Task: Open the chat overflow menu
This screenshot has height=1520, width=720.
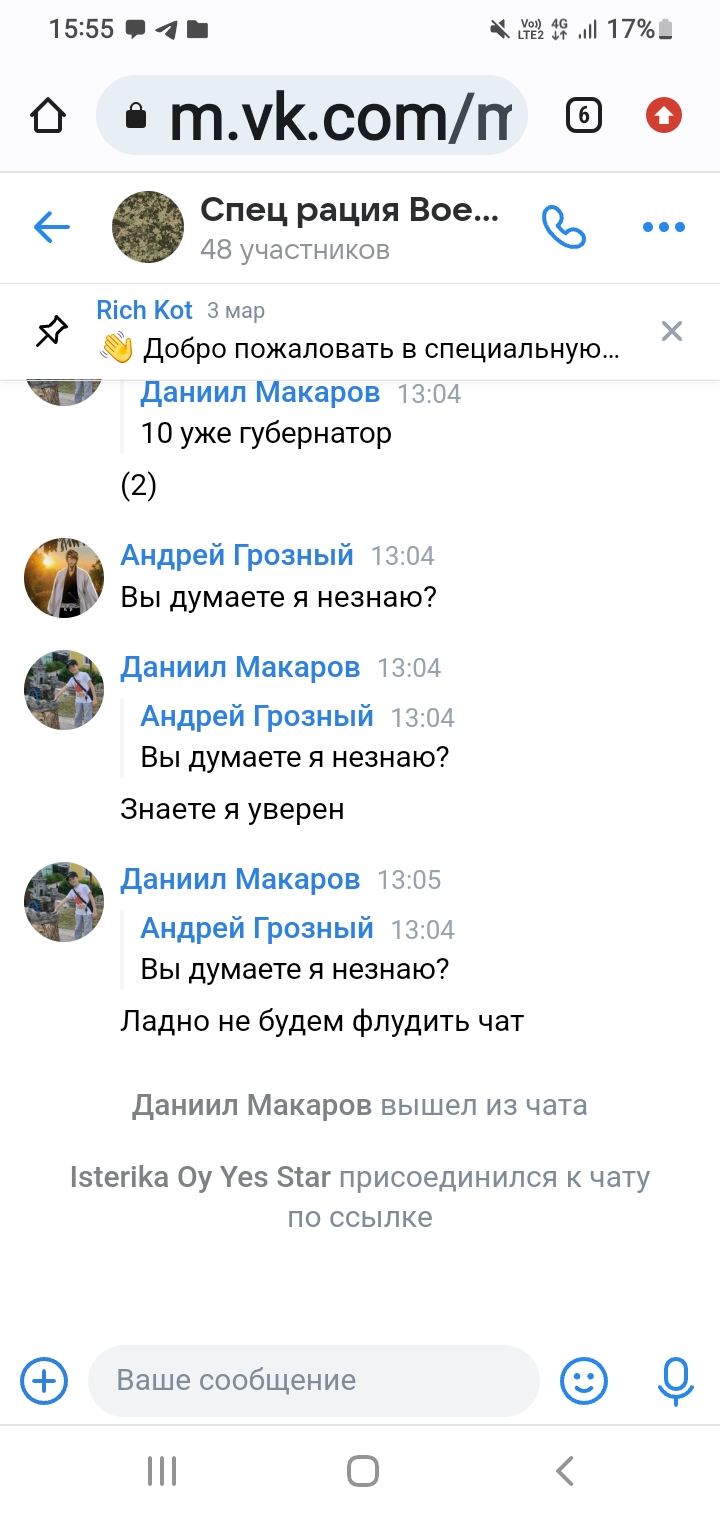Action: (663, 227)
